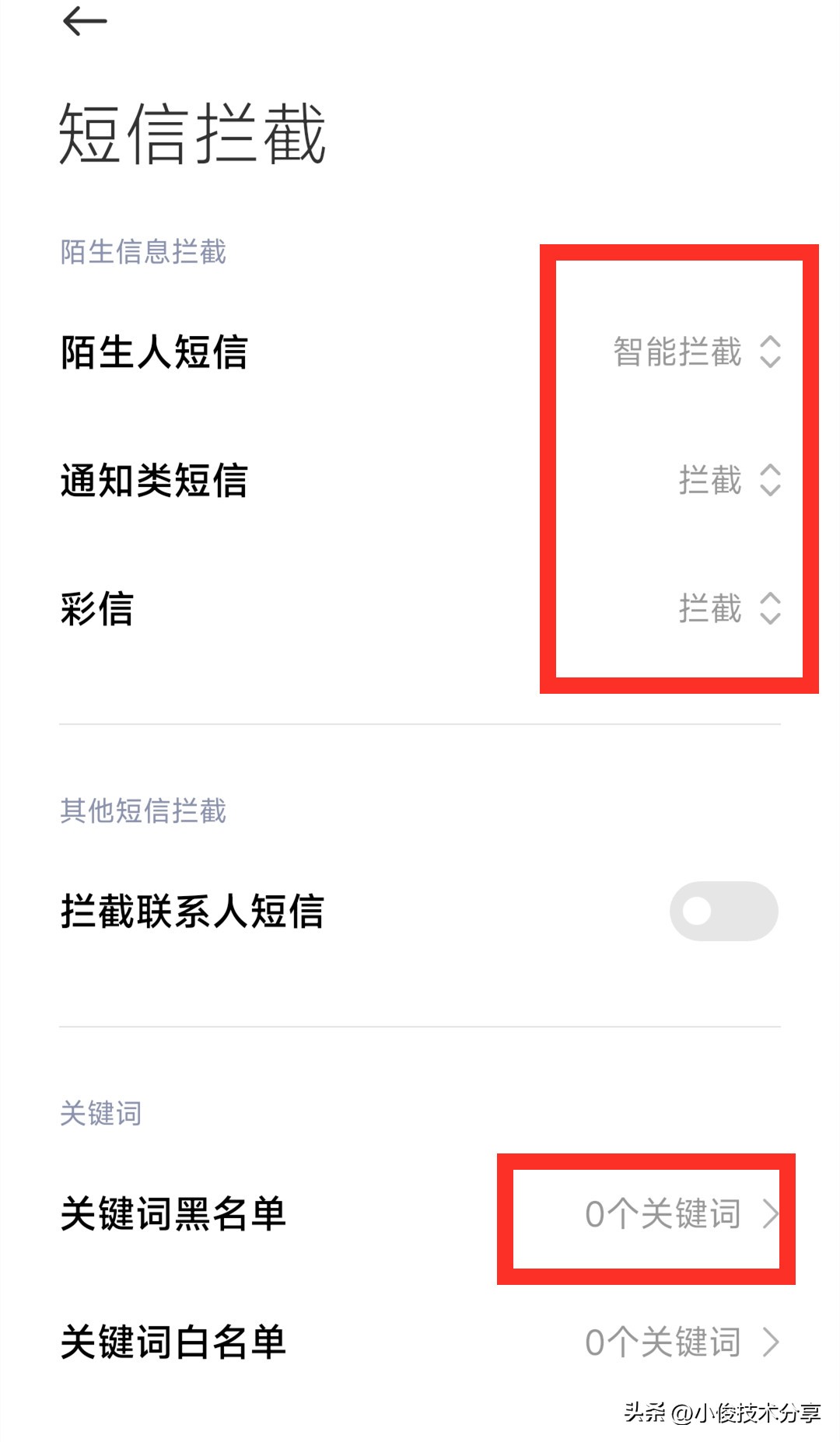840x1442 pixels.
Task: Tap the 关键词 section label
Action: (100, 1112)
